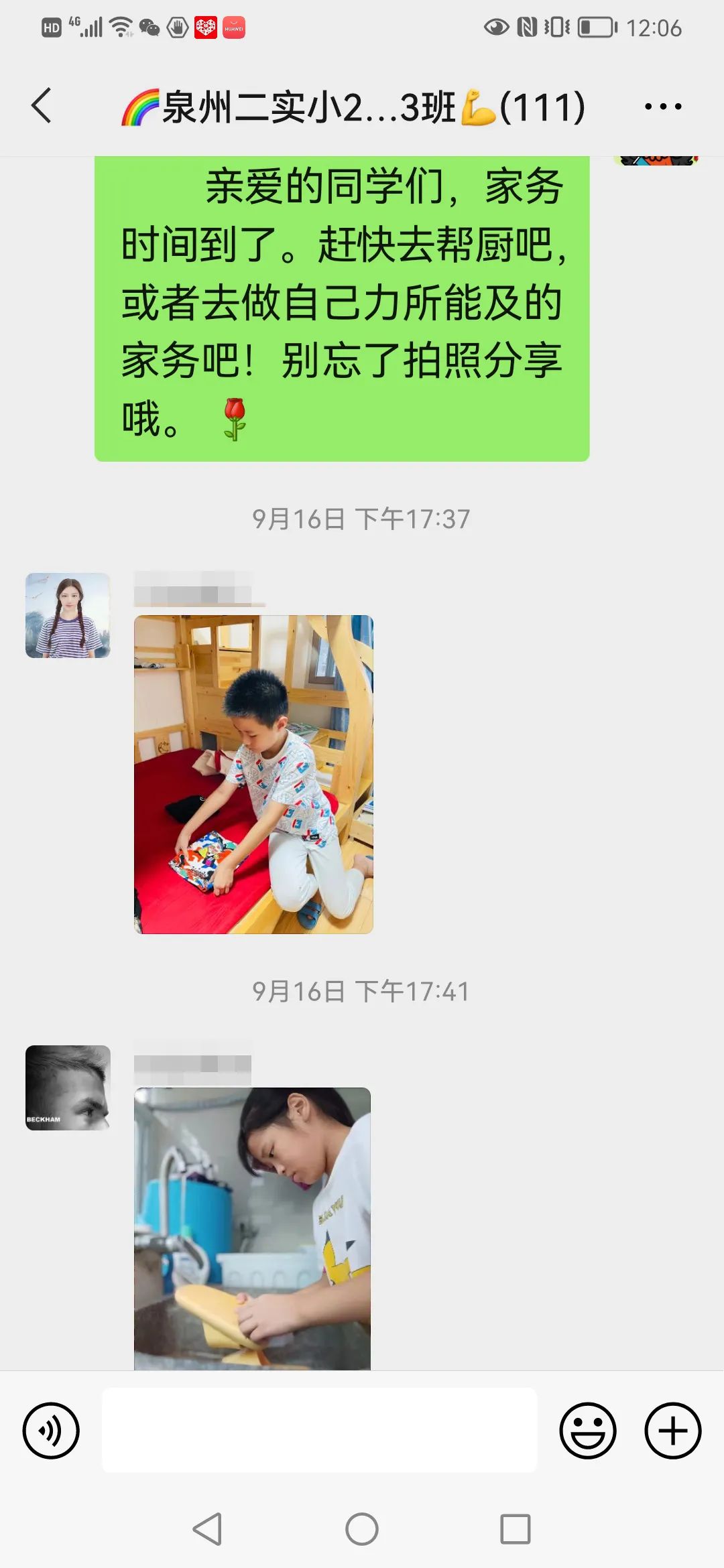Open profile of BECKHAM avatar sender
Screen dimensions: 724x1568
pos(68,1088)
